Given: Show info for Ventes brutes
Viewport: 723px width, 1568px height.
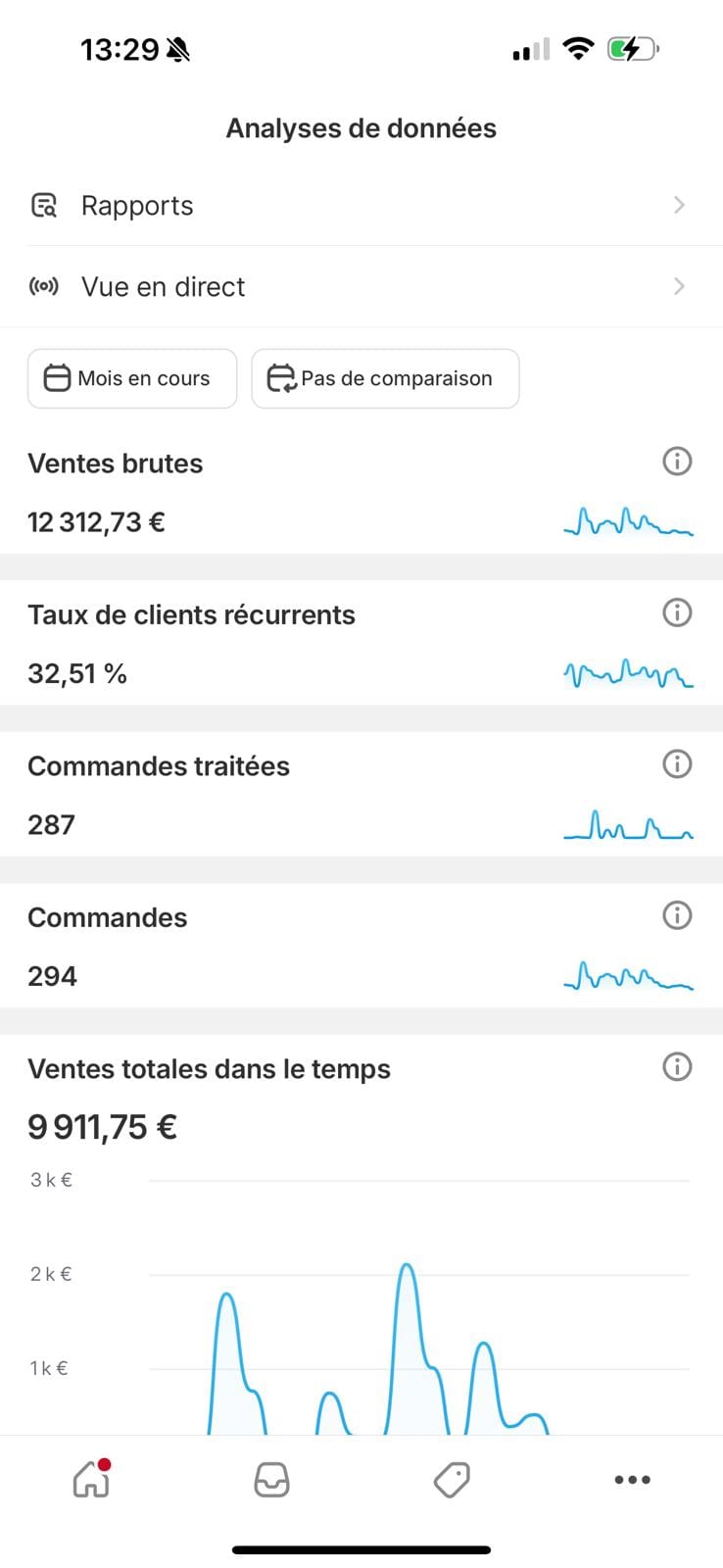Looking at the screenshot, I should click(677, 461).
